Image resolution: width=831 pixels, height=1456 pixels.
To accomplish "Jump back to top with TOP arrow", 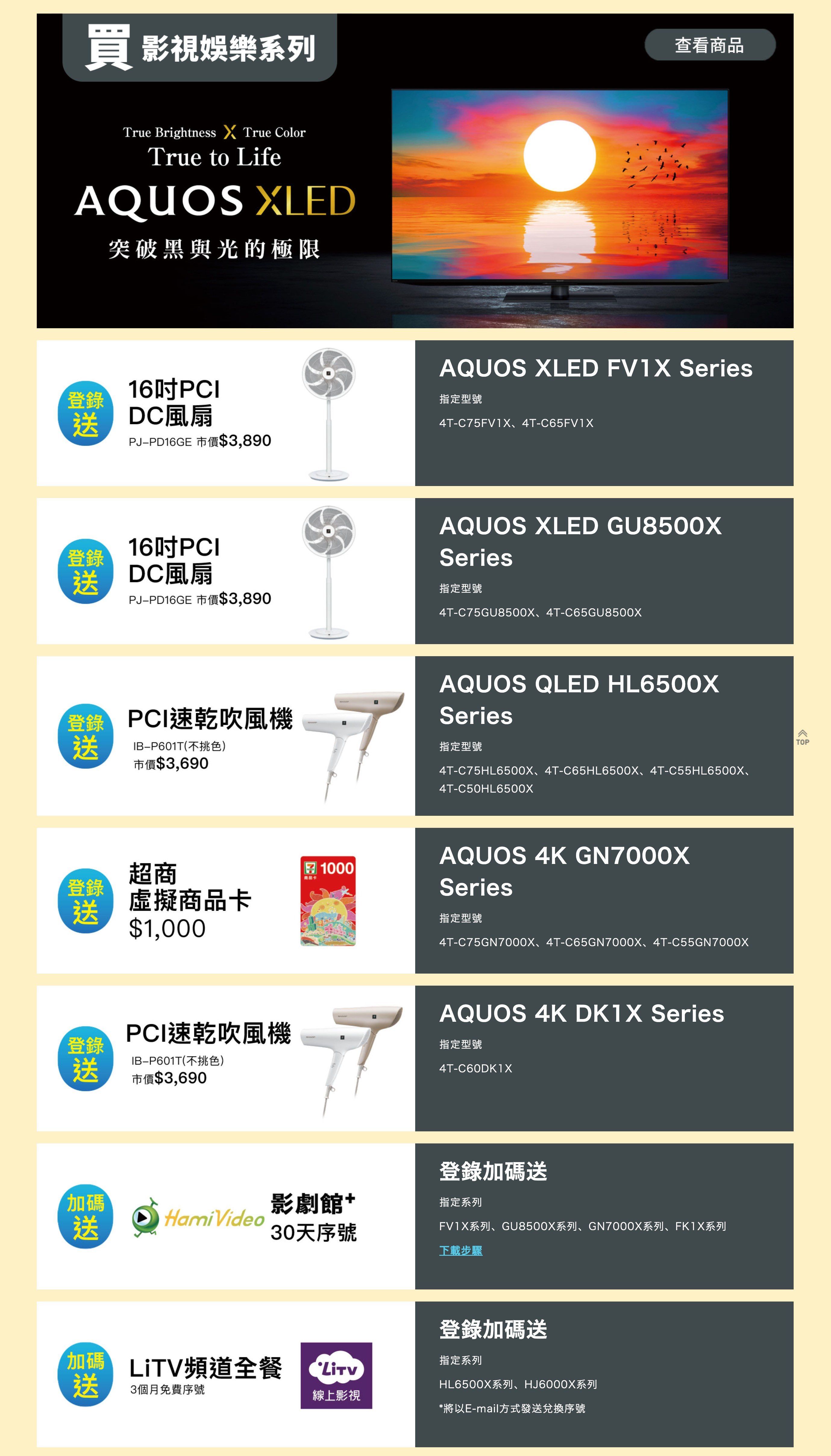I will click(x=802, y=737).
